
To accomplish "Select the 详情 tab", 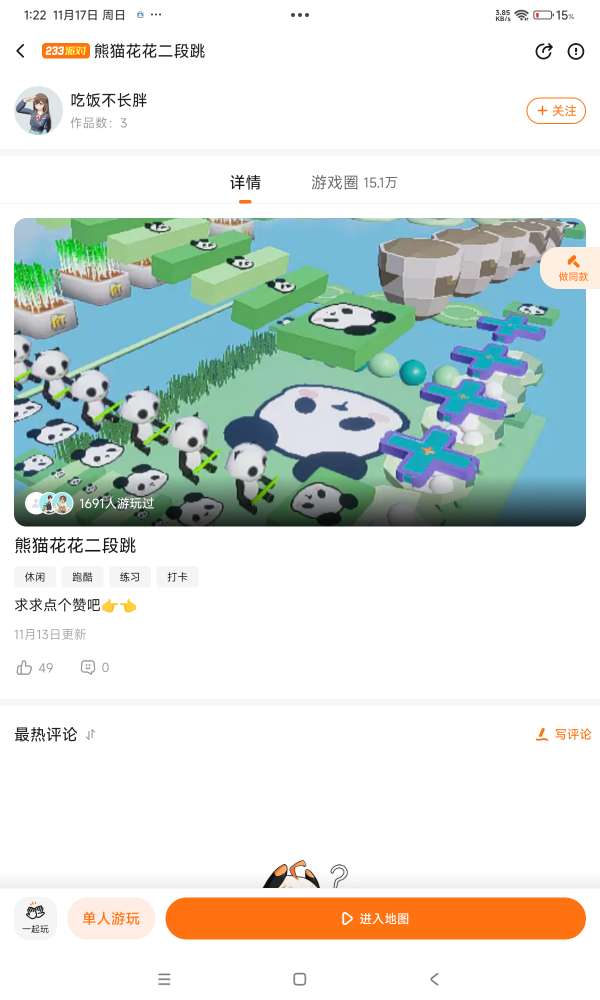I will pyautogui.click(x=245, y=182).
